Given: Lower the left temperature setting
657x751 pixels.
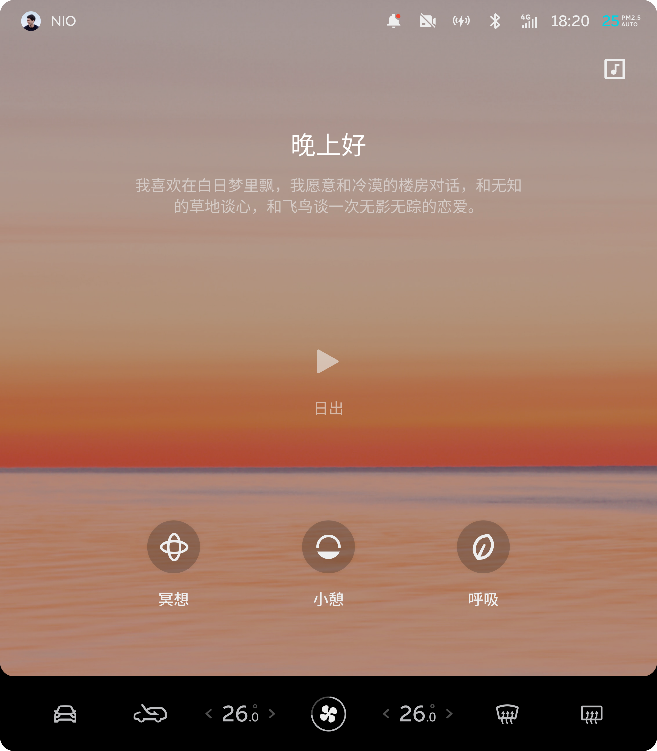Looking at the screenshot, I should pyautogui.click(x=209, y=713).
